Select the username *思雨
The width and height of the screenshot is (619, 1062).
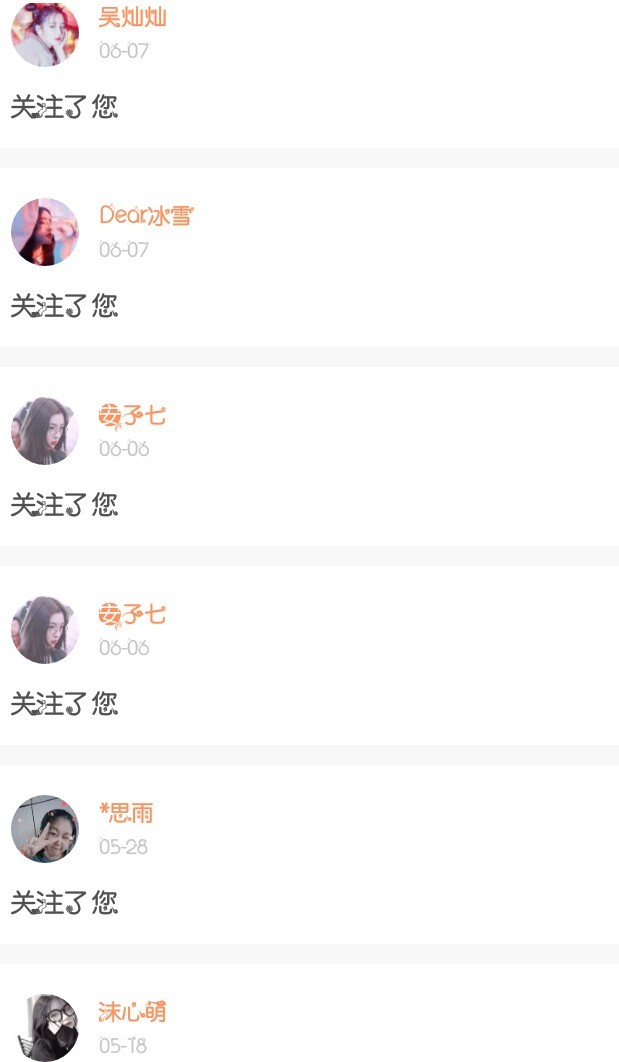point(126,813)
